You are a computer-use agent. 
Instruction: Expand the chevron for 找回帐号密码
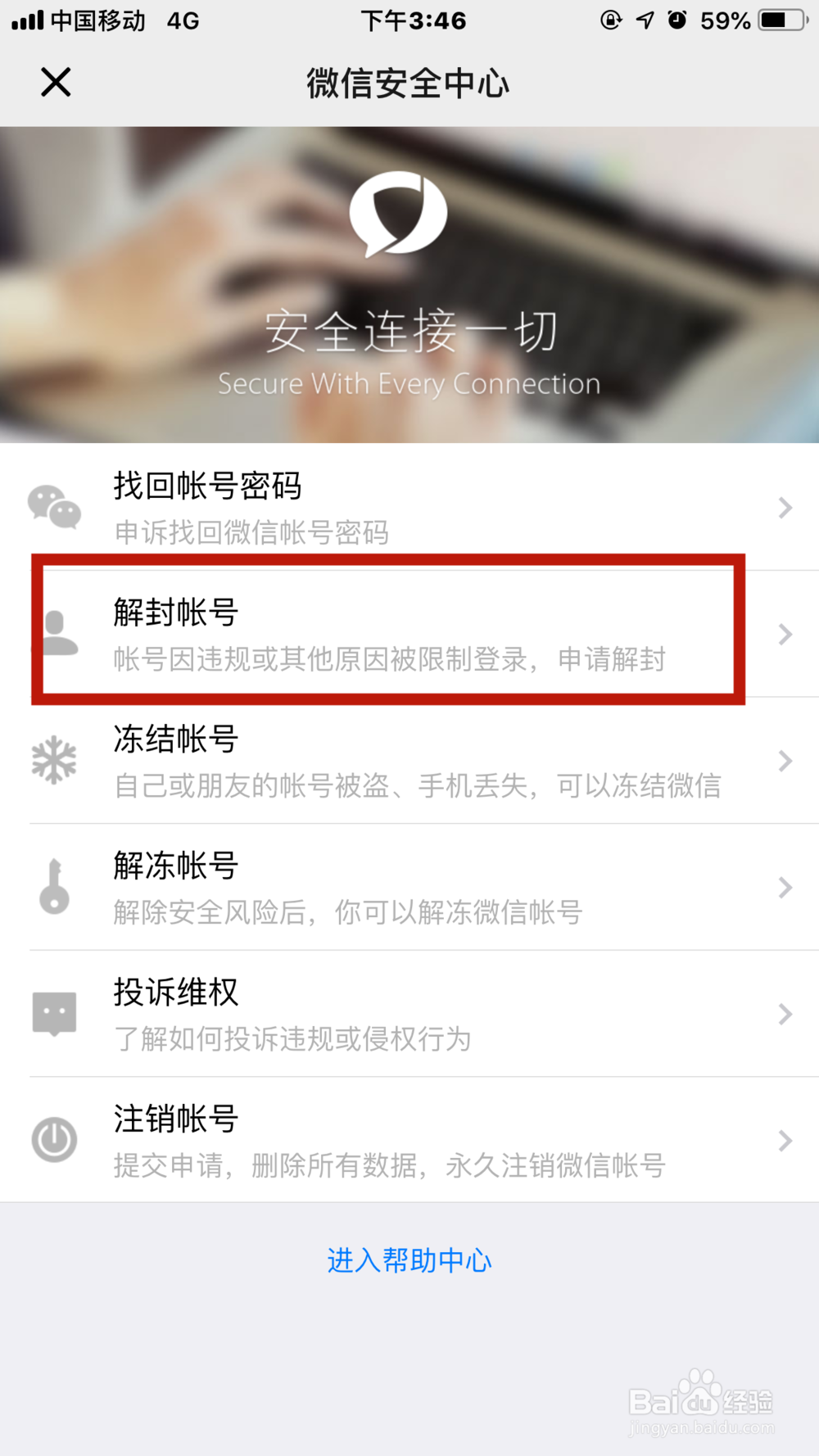[x=785, y=508]
